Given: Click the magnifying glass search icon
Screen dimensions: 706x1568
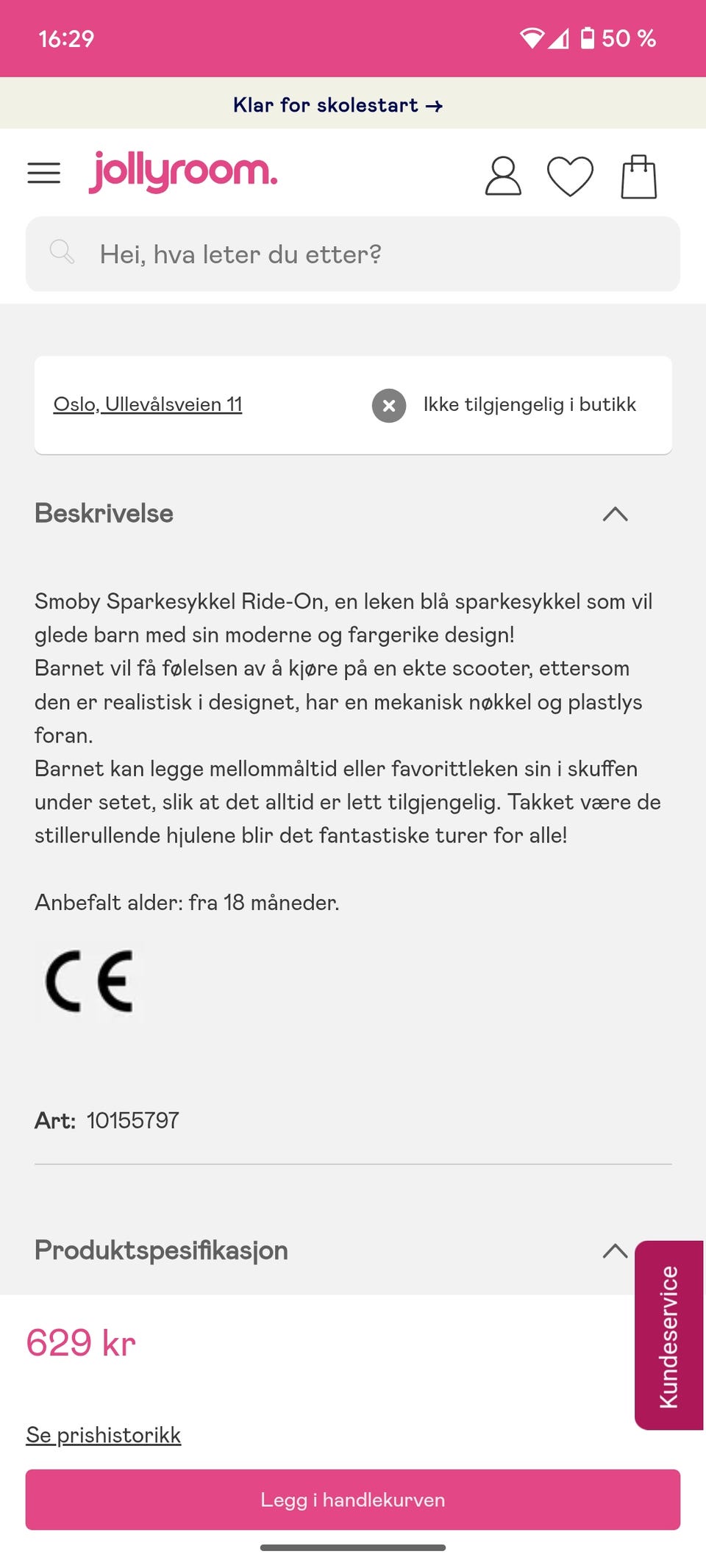Looking at the screenshot, I should click(x=63, y=253).
